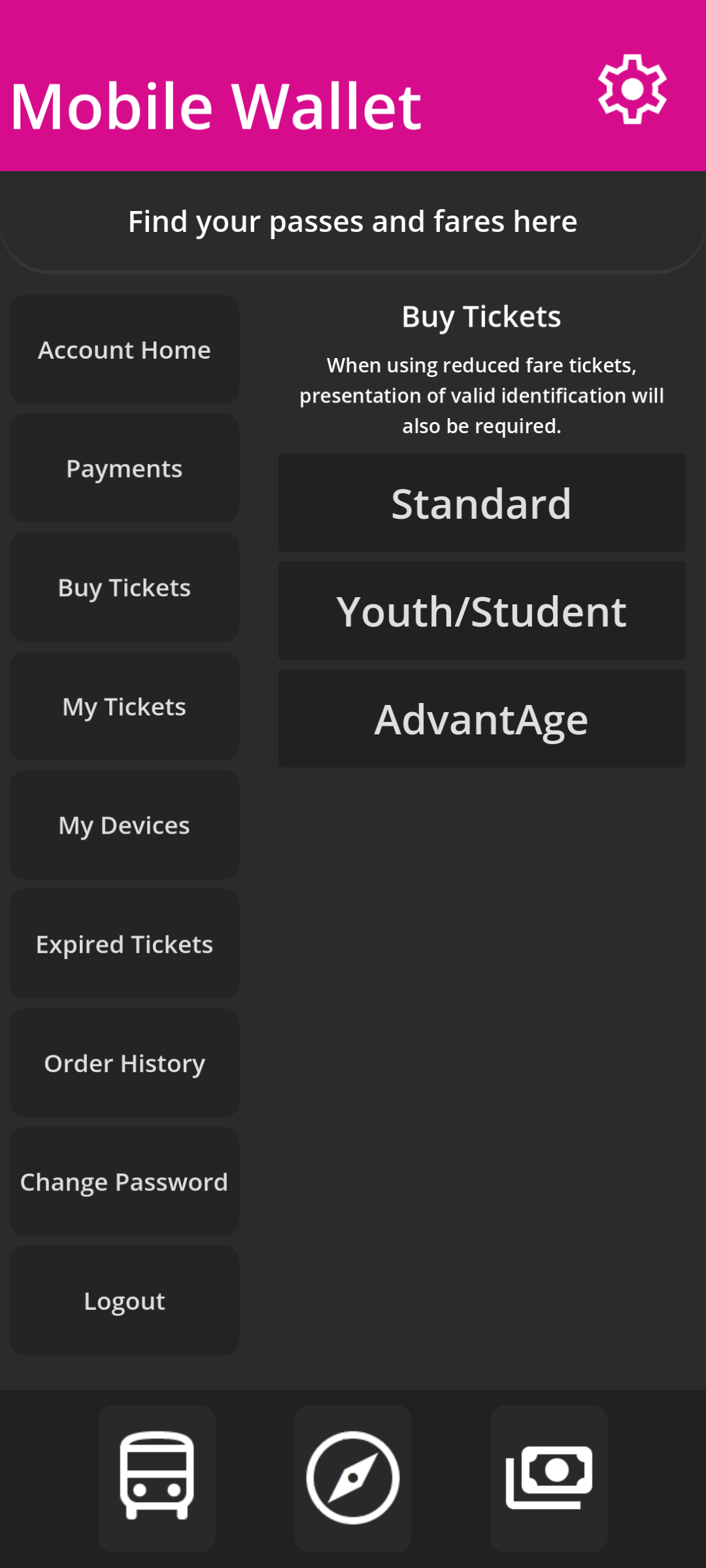Open the Payments section

tap(124, 468)
